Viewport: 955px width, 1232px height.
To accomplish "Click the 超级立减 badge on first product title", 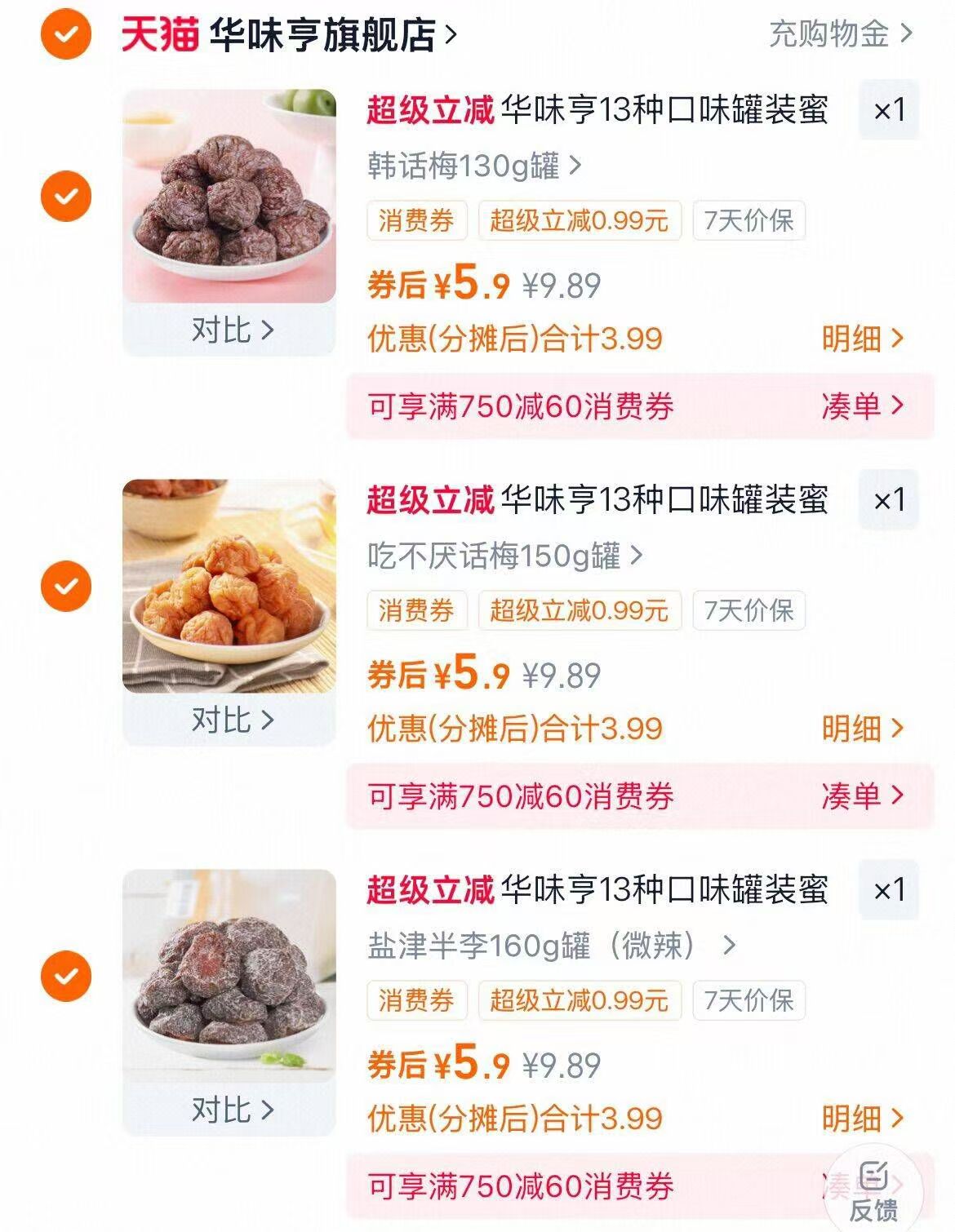I will pyautogui.click(x=430, y=114).
